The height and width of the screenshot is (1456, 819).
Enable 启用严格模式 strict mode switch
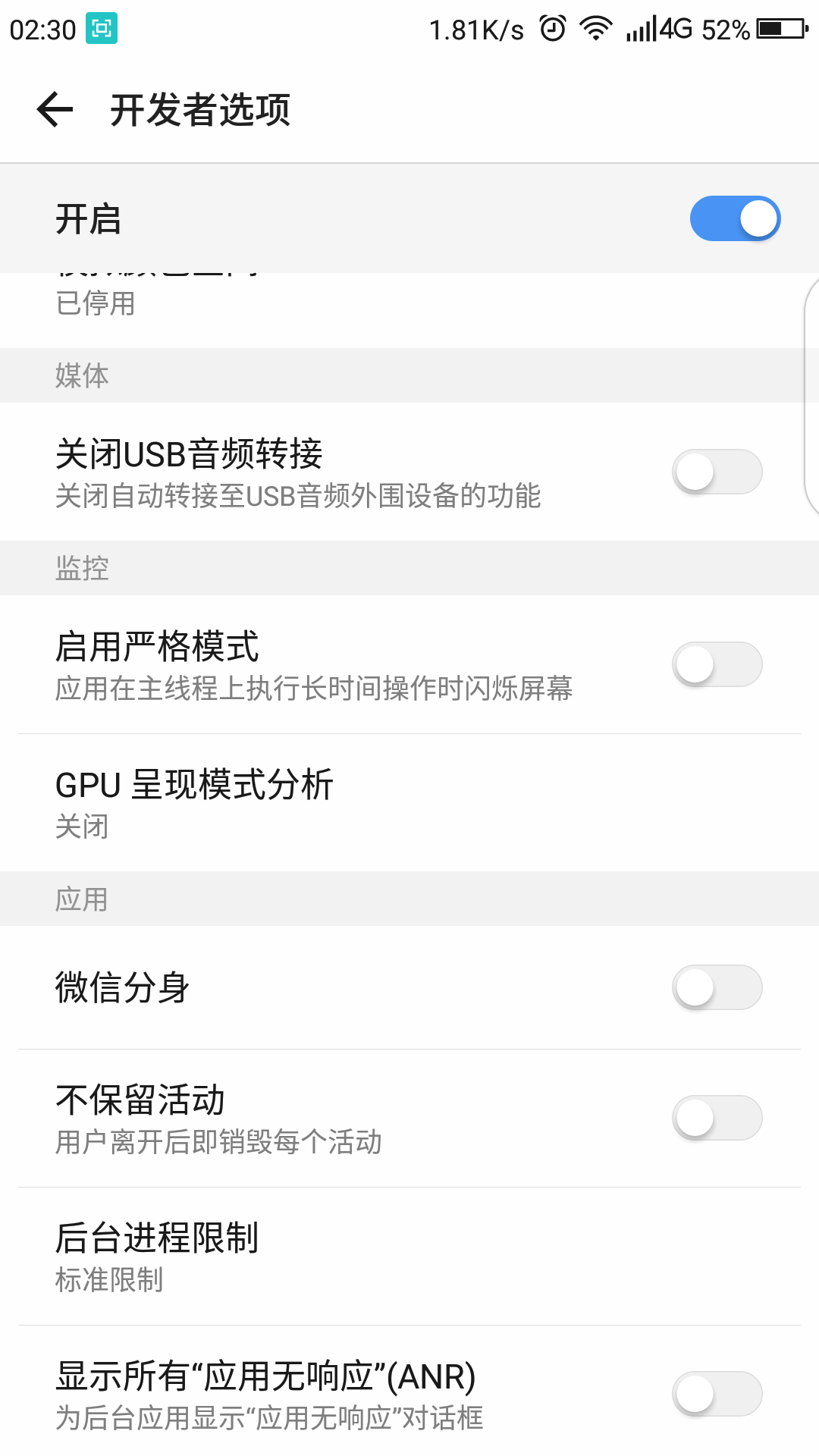tap(717, 664)
